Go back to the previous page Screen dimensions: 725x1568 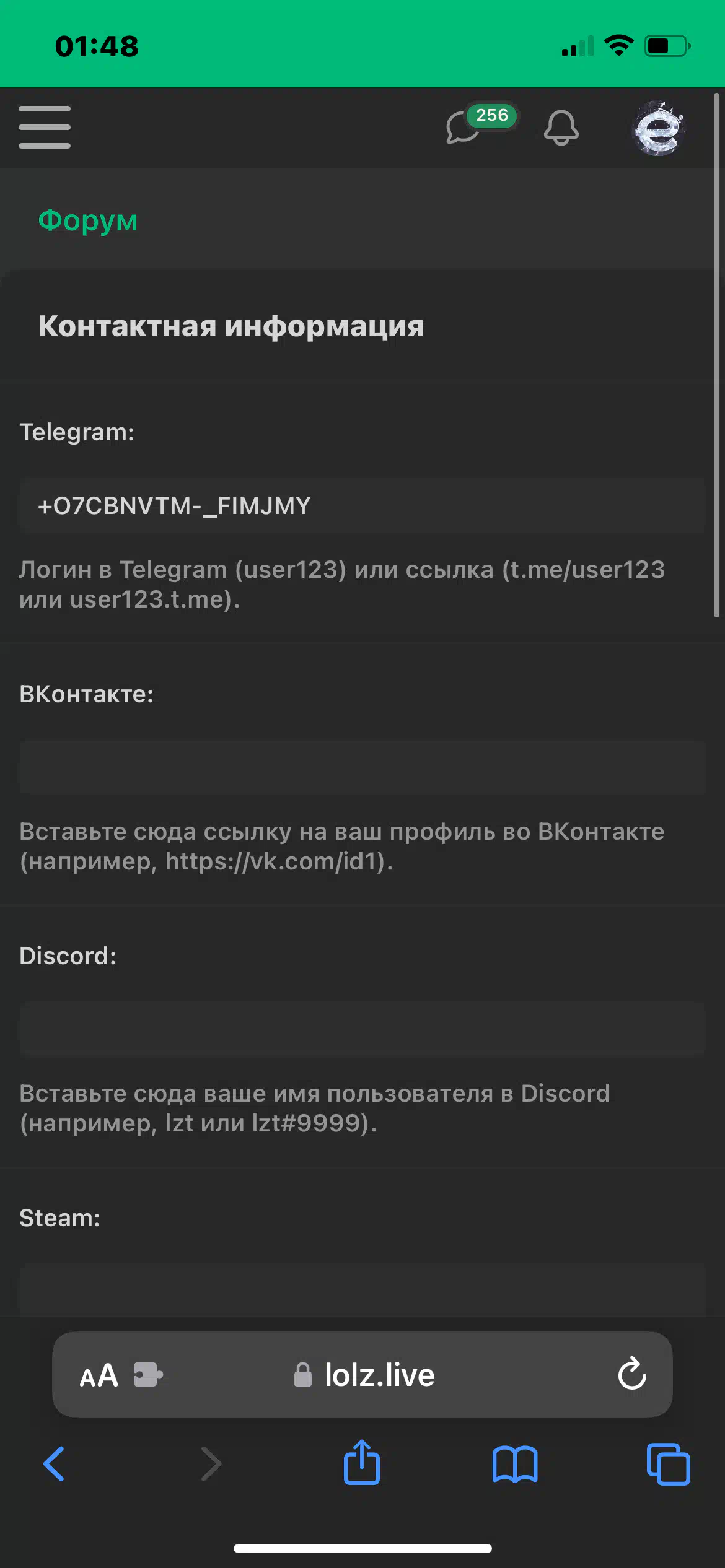pos(55,1464)
